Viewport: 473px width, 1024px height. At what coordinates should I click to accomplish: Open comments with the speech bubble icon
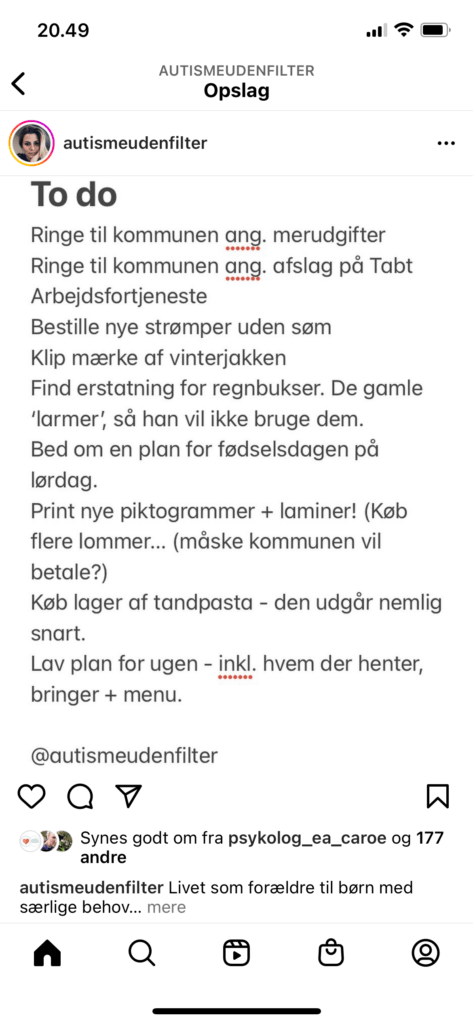click(x=80, y=796)
